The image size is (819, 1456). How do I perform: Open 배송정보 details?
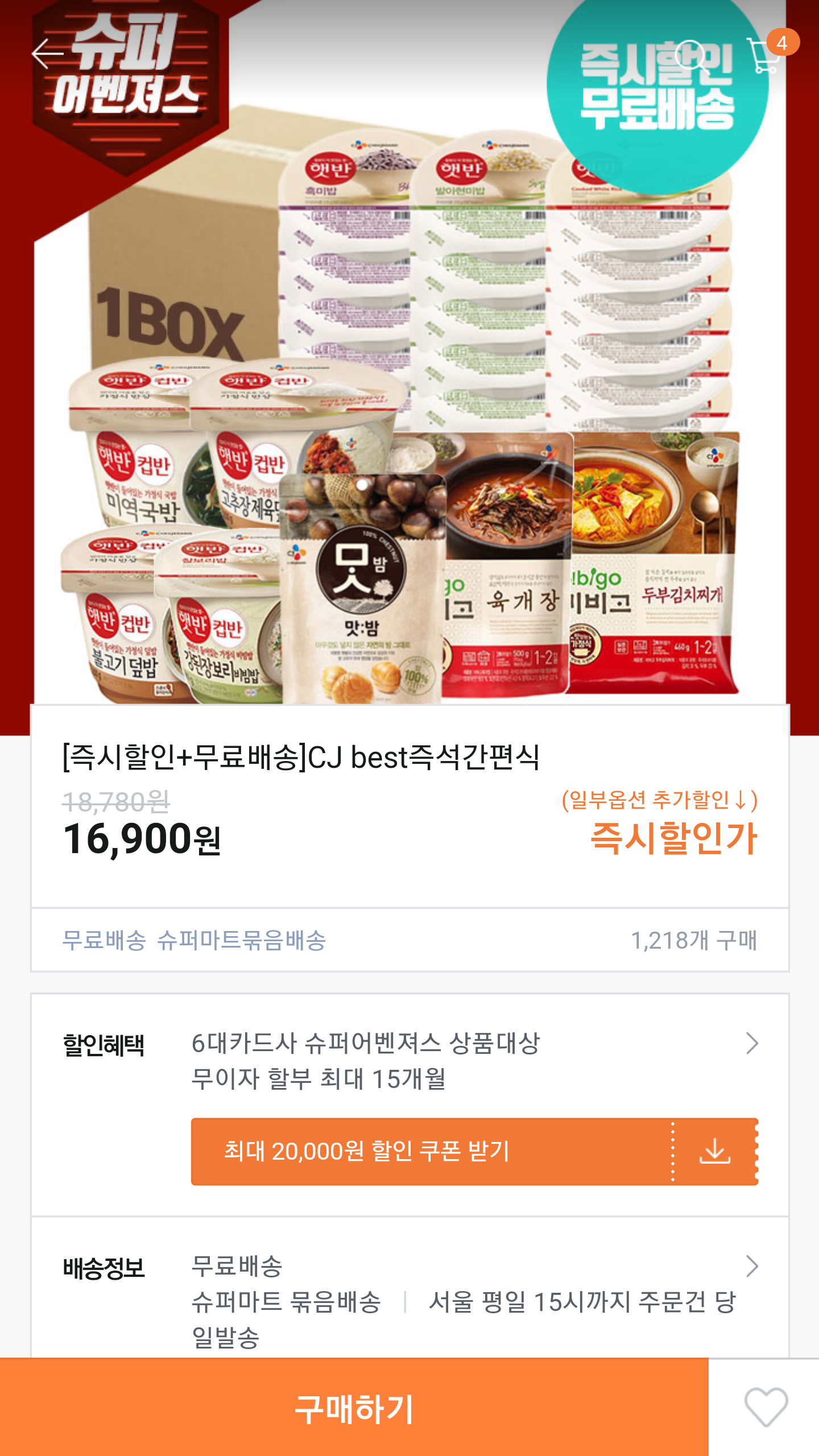click(751, 1267)
